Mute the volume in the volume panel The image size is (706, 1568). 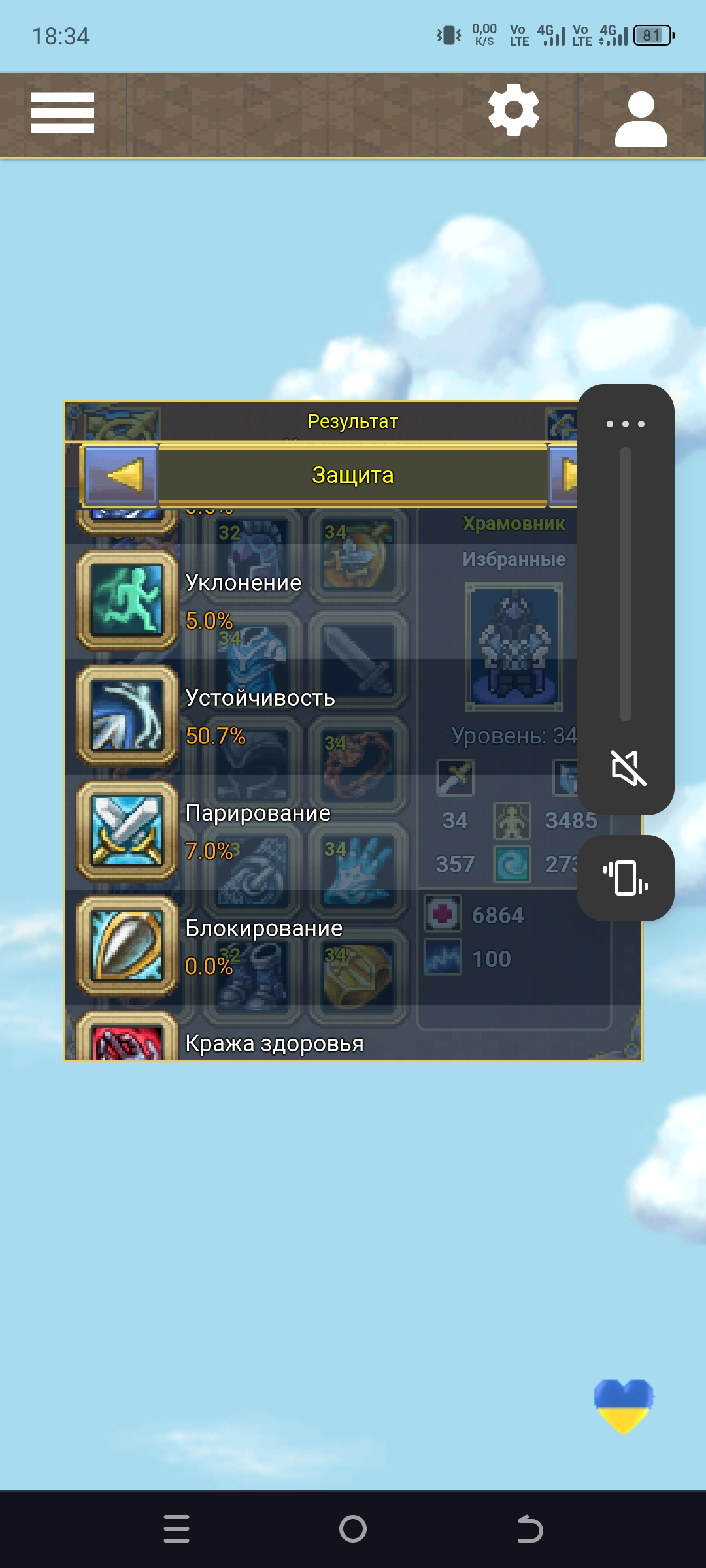coord(626,768)
